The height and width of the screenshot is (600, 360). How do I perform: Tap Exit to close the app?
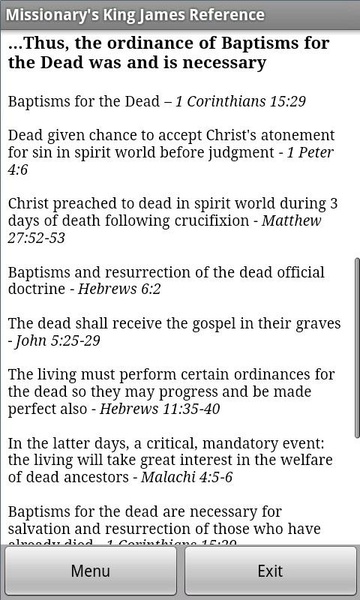click(270, 571)
